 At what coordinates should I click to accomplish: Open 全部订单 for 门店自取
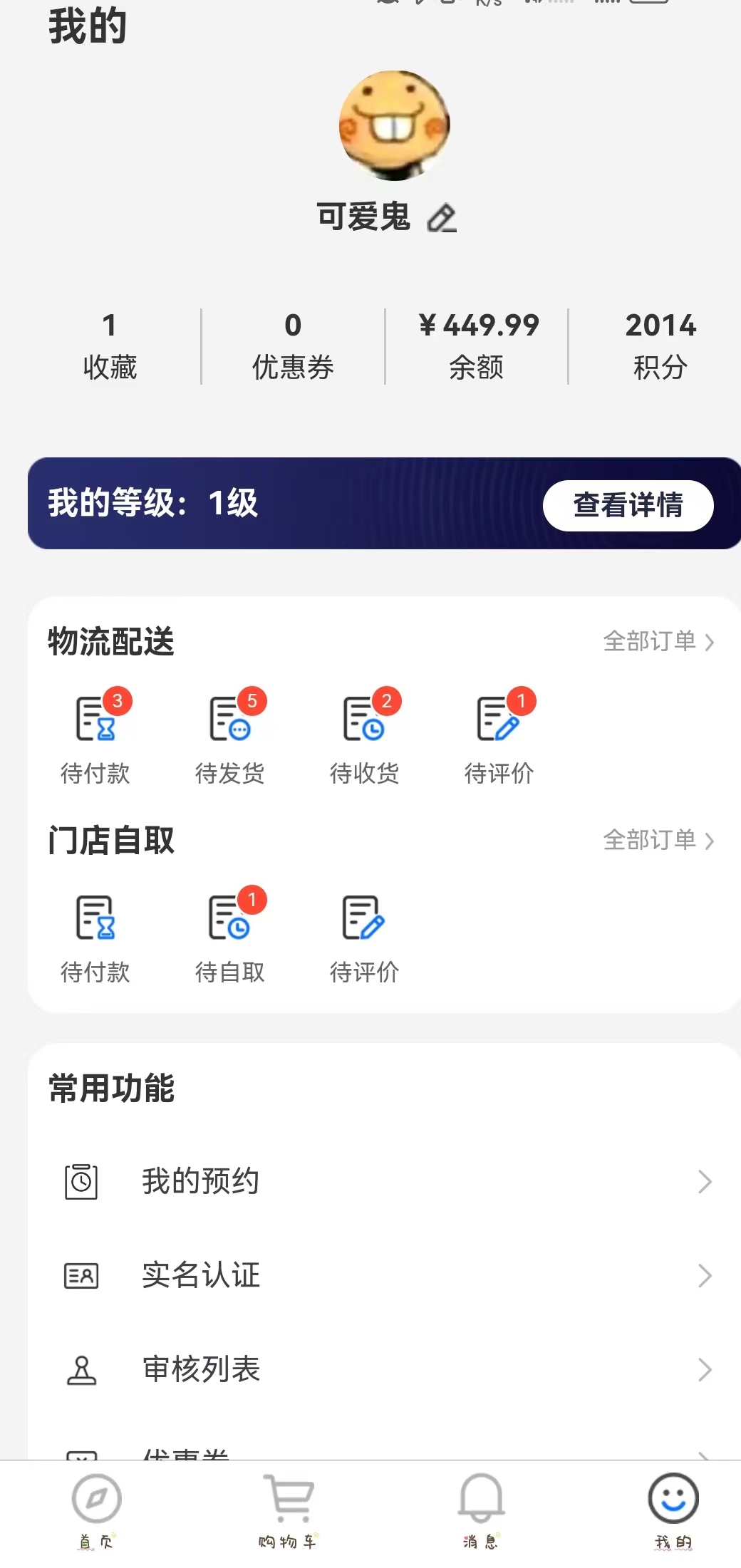(658, 840)
